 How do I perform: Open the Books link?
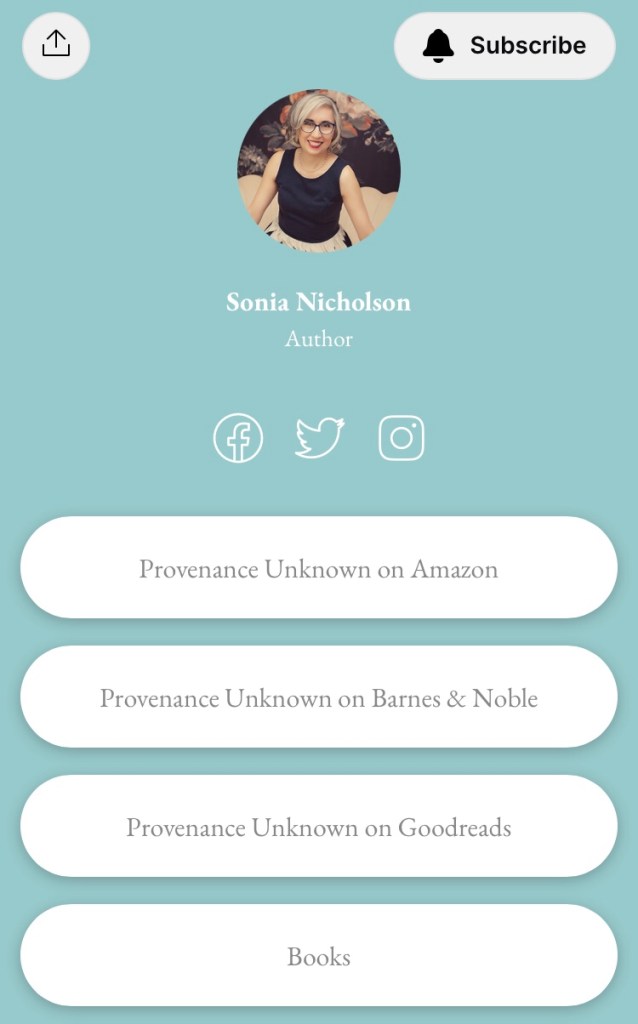tap(318, 956)
